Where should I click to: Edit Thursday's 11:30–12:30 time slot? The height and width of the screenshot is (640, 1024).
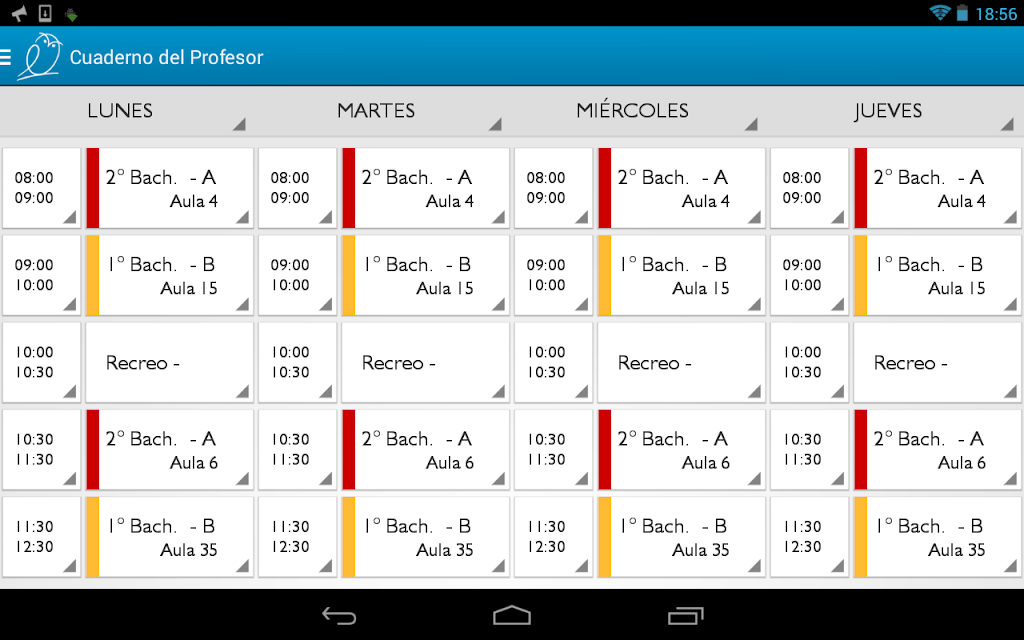pos(809,537)
